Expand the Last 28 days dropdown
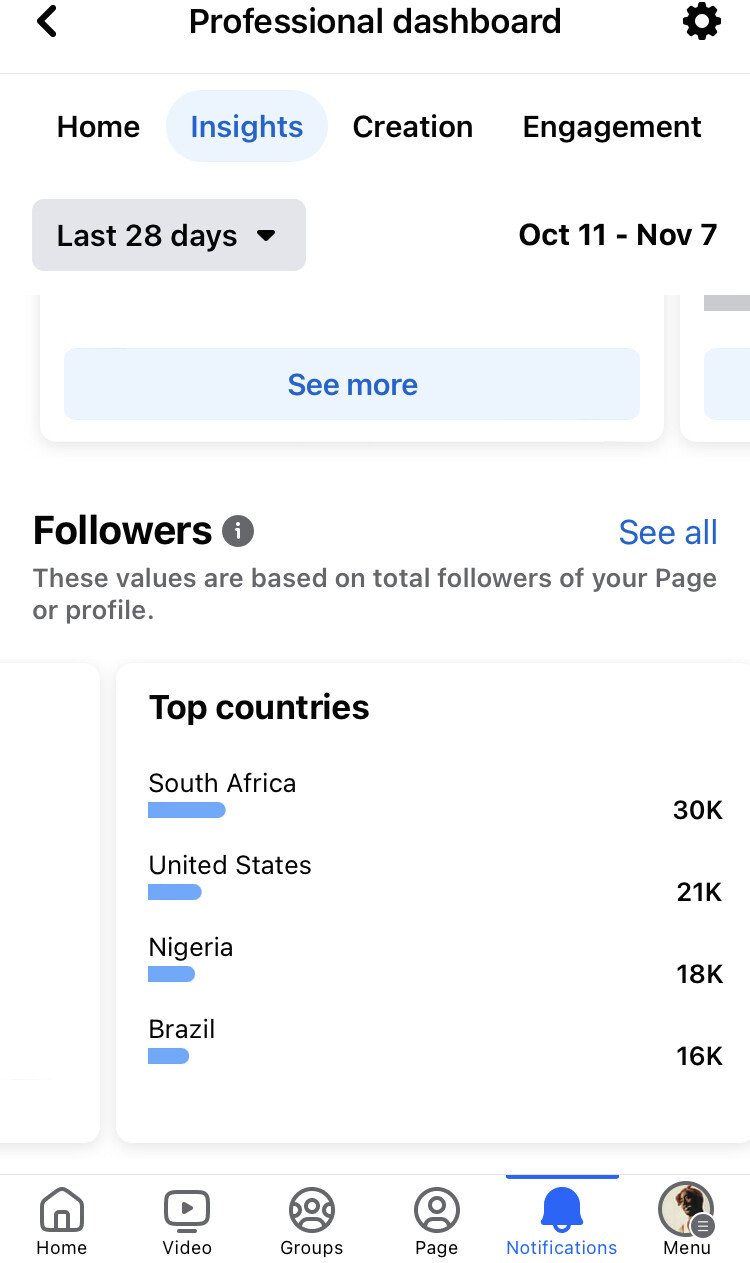Screen dimensions: 750x1263 (x=169, y=235)
